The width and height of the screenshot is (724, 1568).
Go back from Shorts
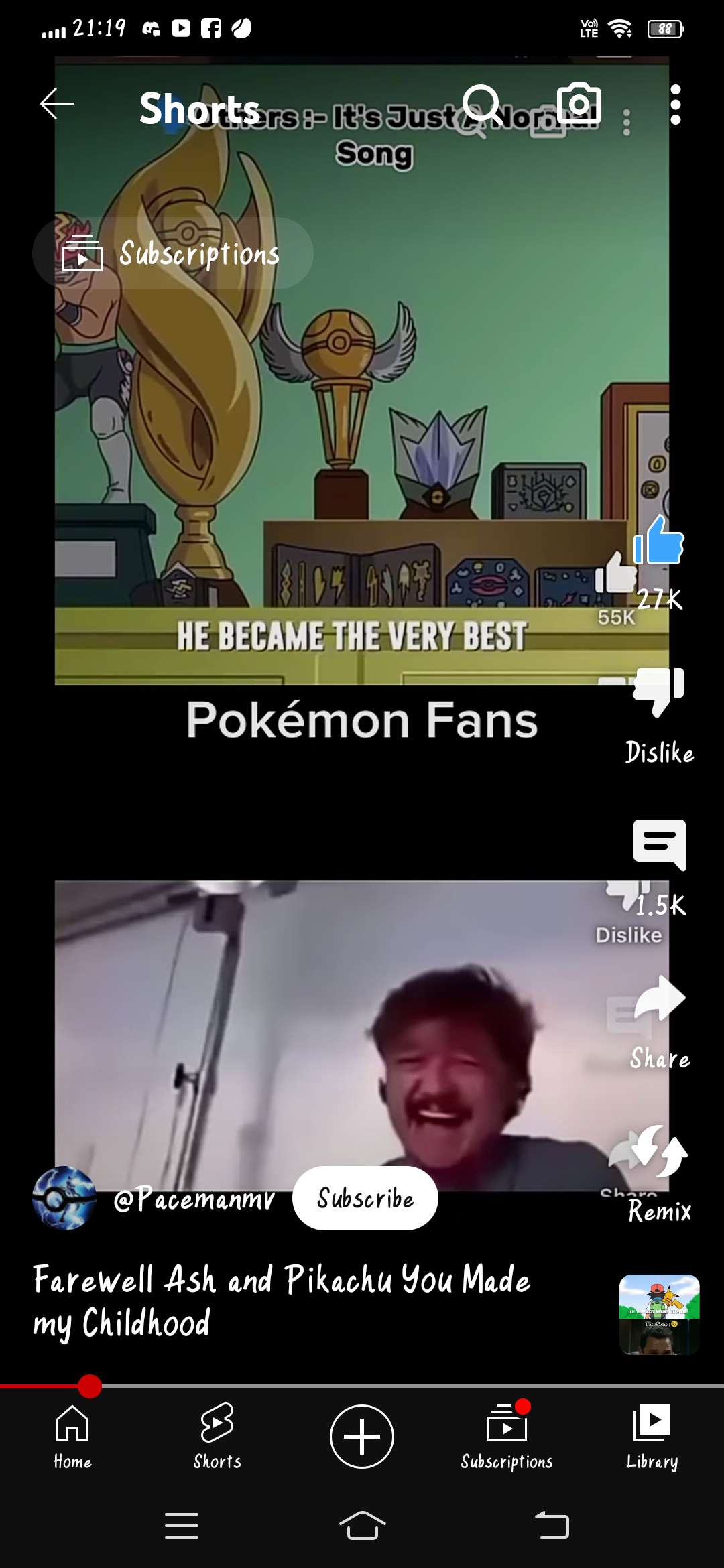pos(57,104)
